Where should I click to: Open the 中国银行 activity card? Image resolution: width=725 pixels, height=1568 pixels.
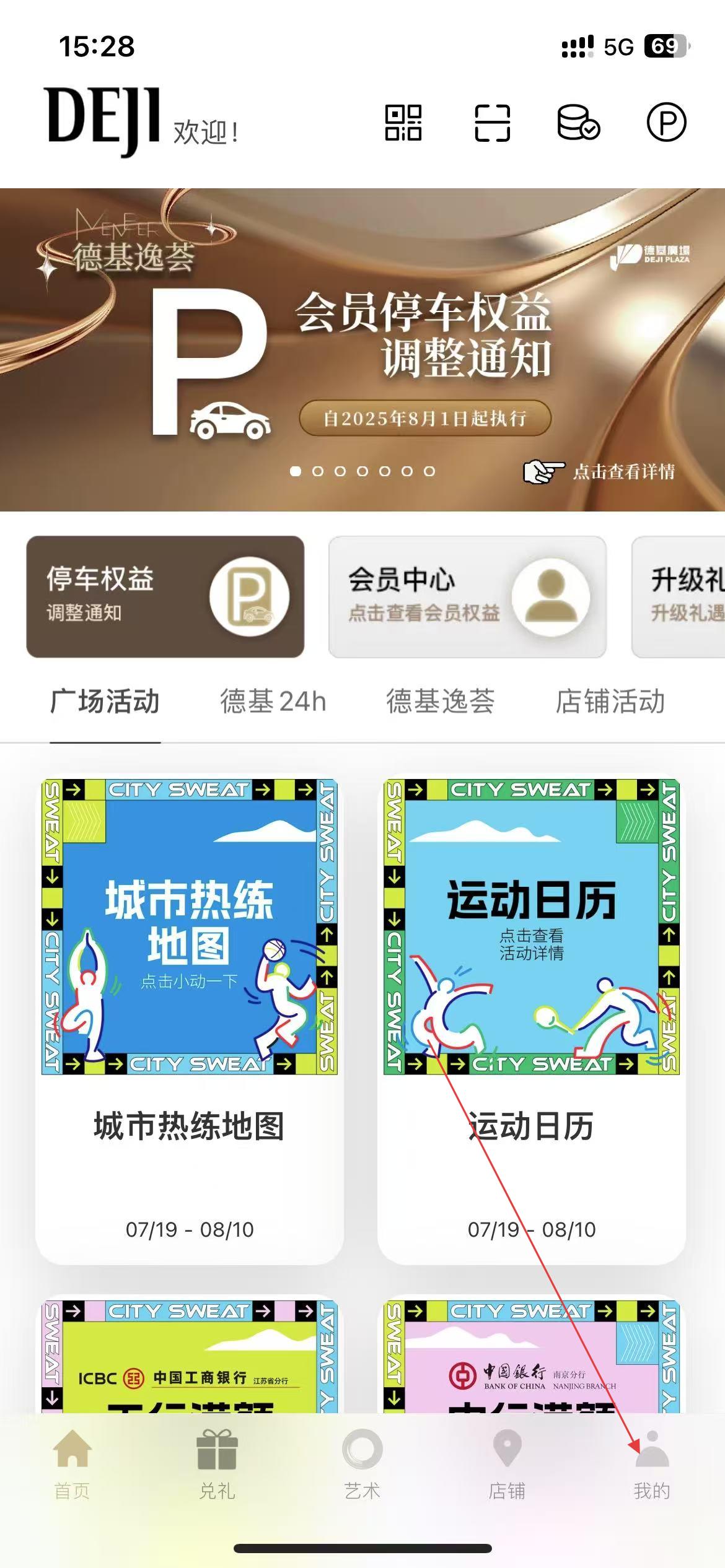point(531,1356)
